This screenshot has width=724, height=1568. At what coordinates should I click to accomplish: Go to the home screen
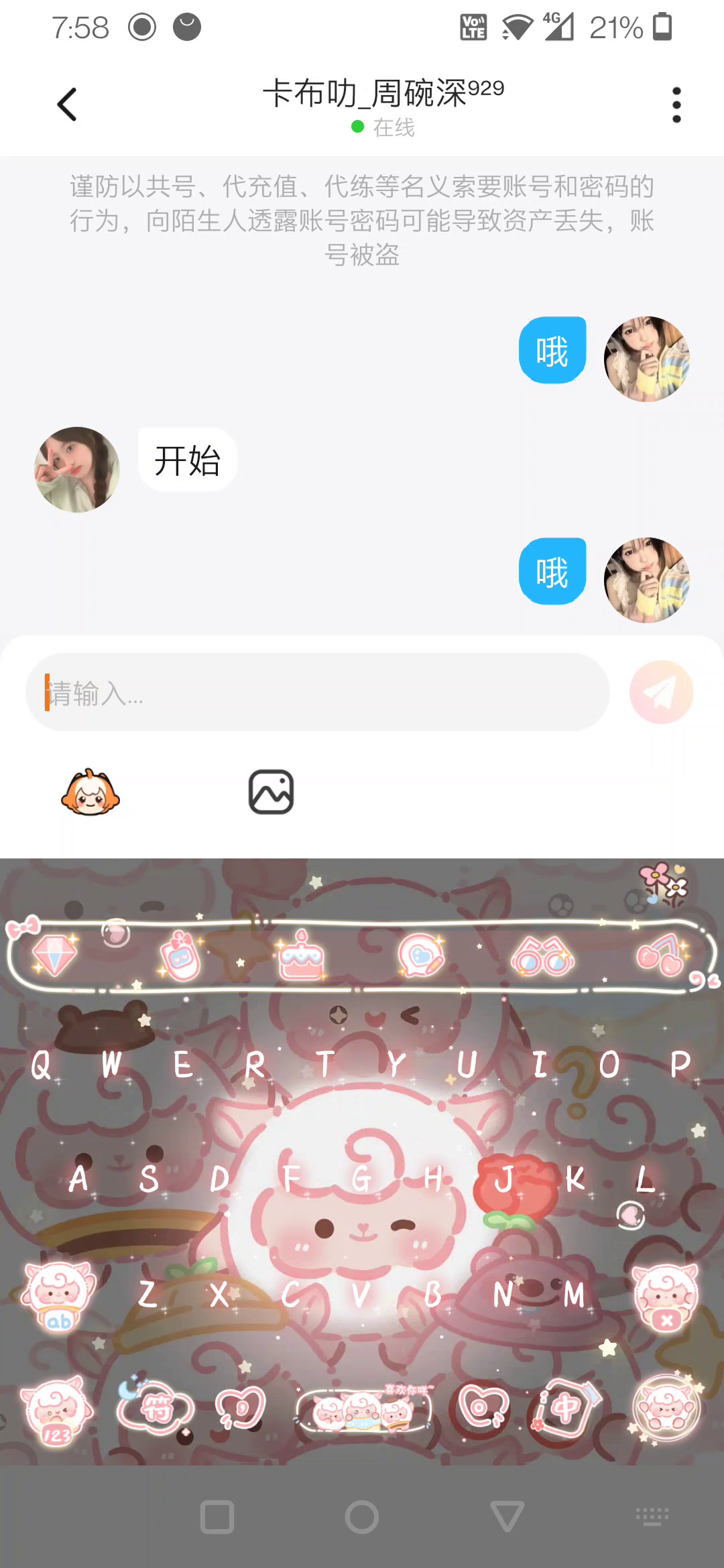[362, 1517]
